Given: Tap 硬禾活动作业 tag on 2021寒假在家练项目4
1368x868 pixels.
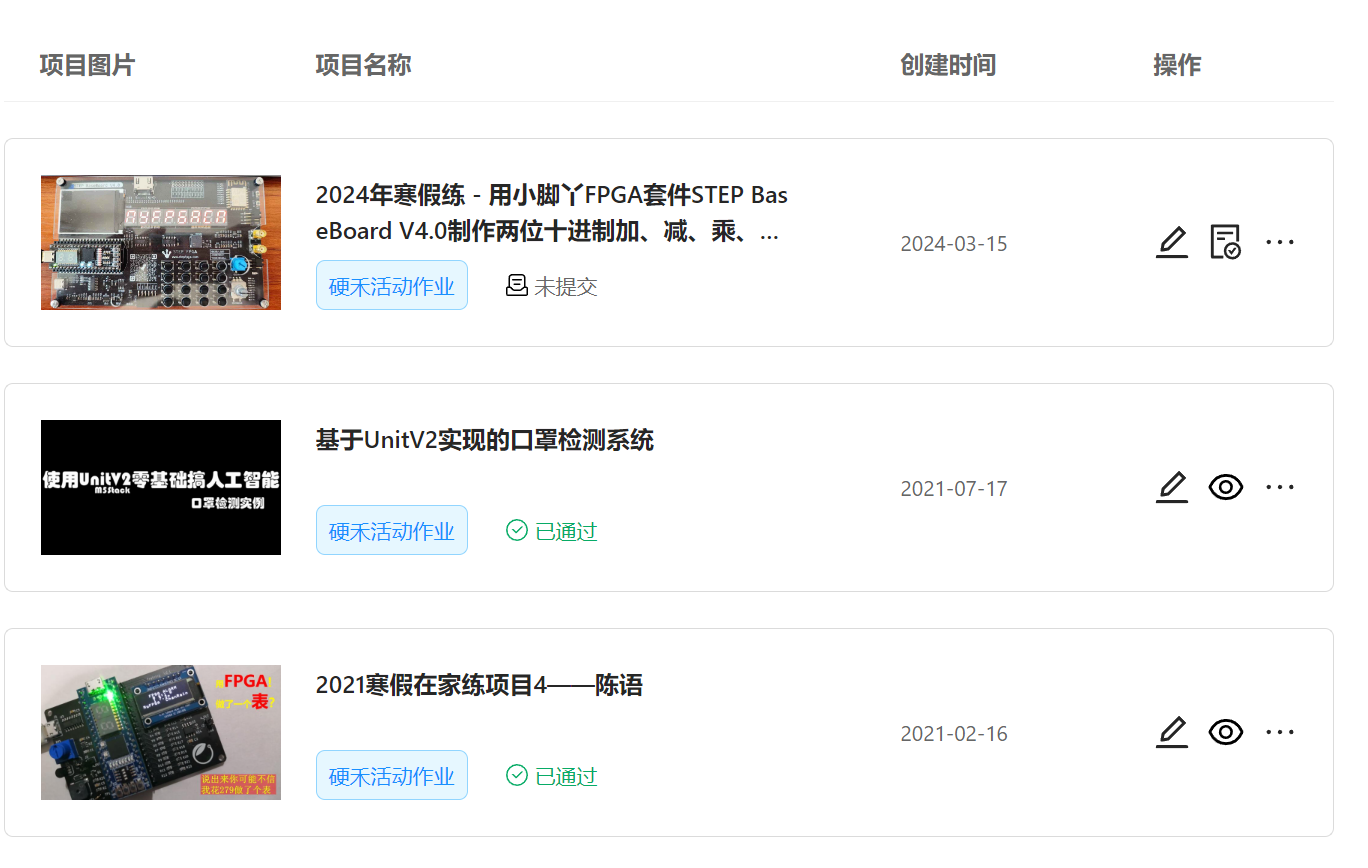Looking at the screenshot, I should pos(392,776).
